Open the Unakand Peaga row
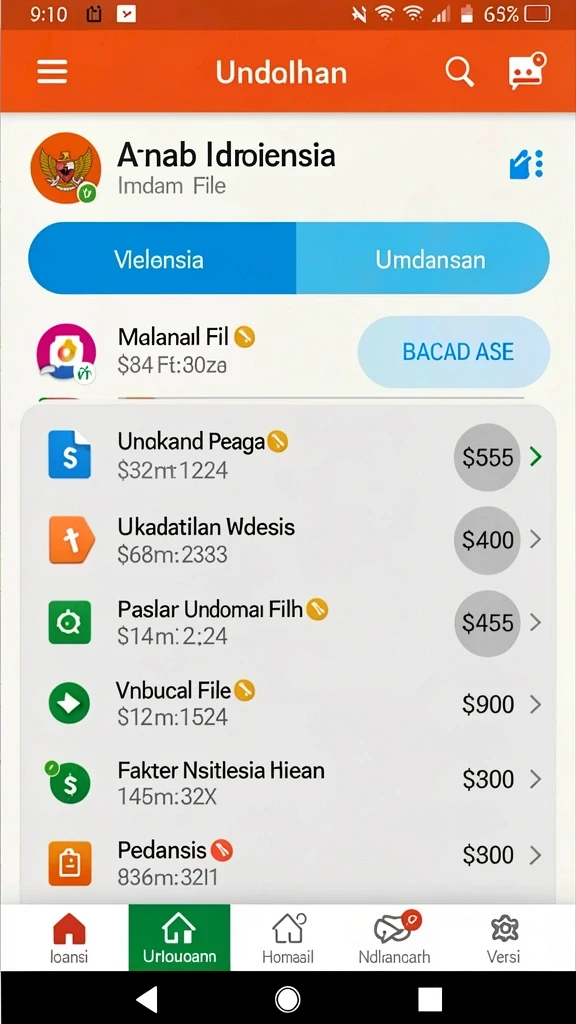 289,456
